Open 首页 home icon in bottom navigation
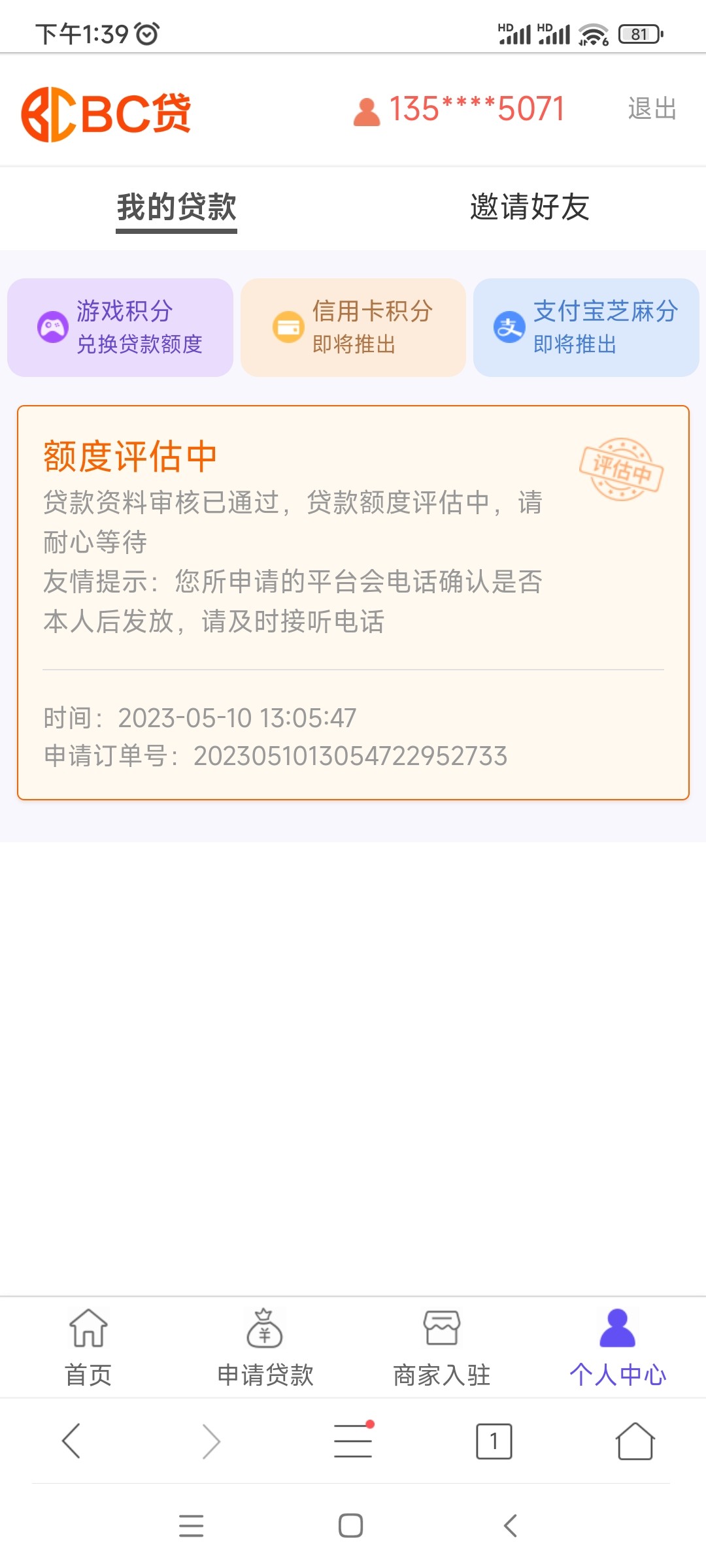Viewport: 706px width, 1568px height. click(x=88, y=1328)
